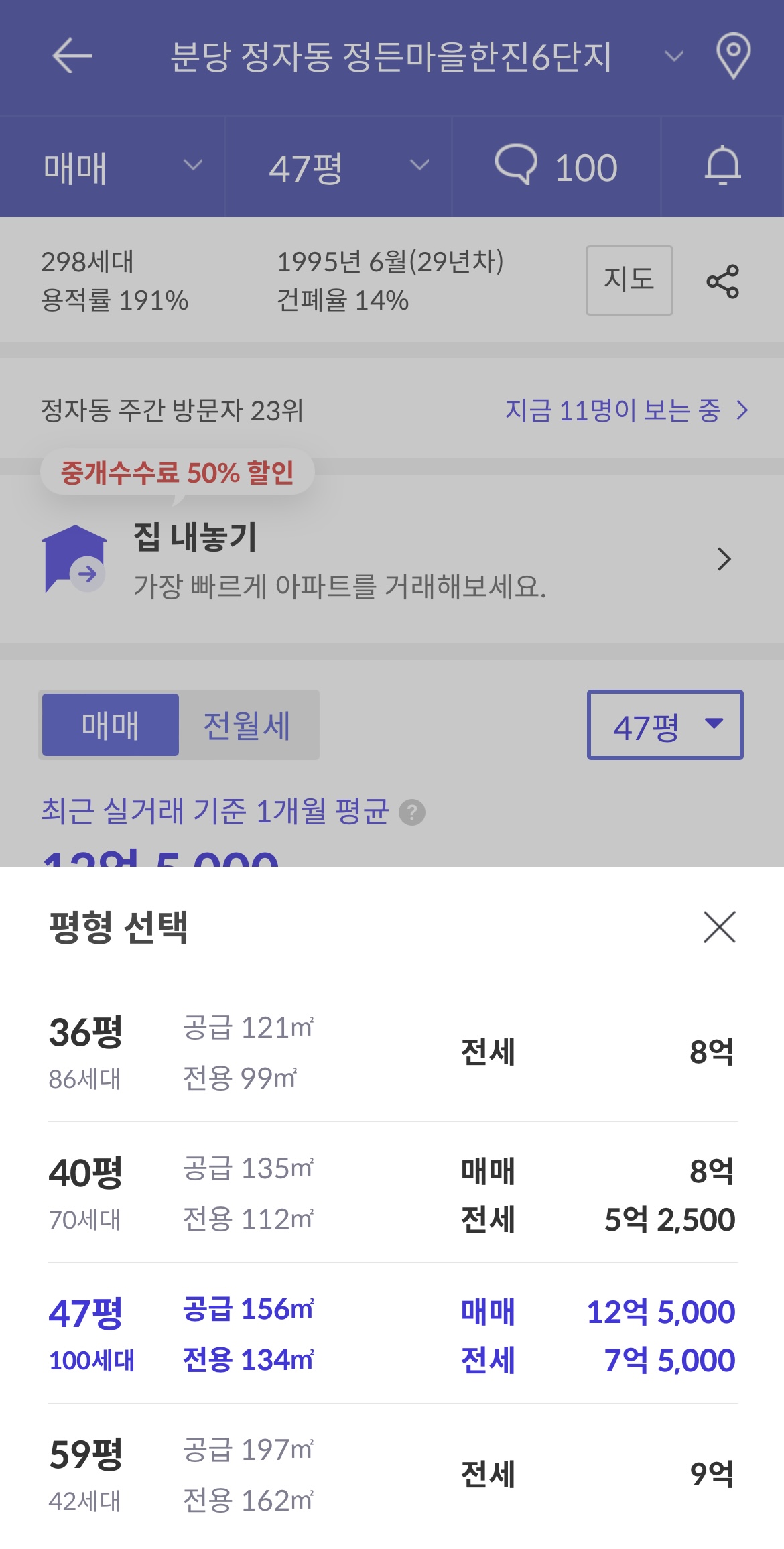784x1549 pixels.
Task: Open the 집 내놓기 banner
Action: tap(392, 559)
